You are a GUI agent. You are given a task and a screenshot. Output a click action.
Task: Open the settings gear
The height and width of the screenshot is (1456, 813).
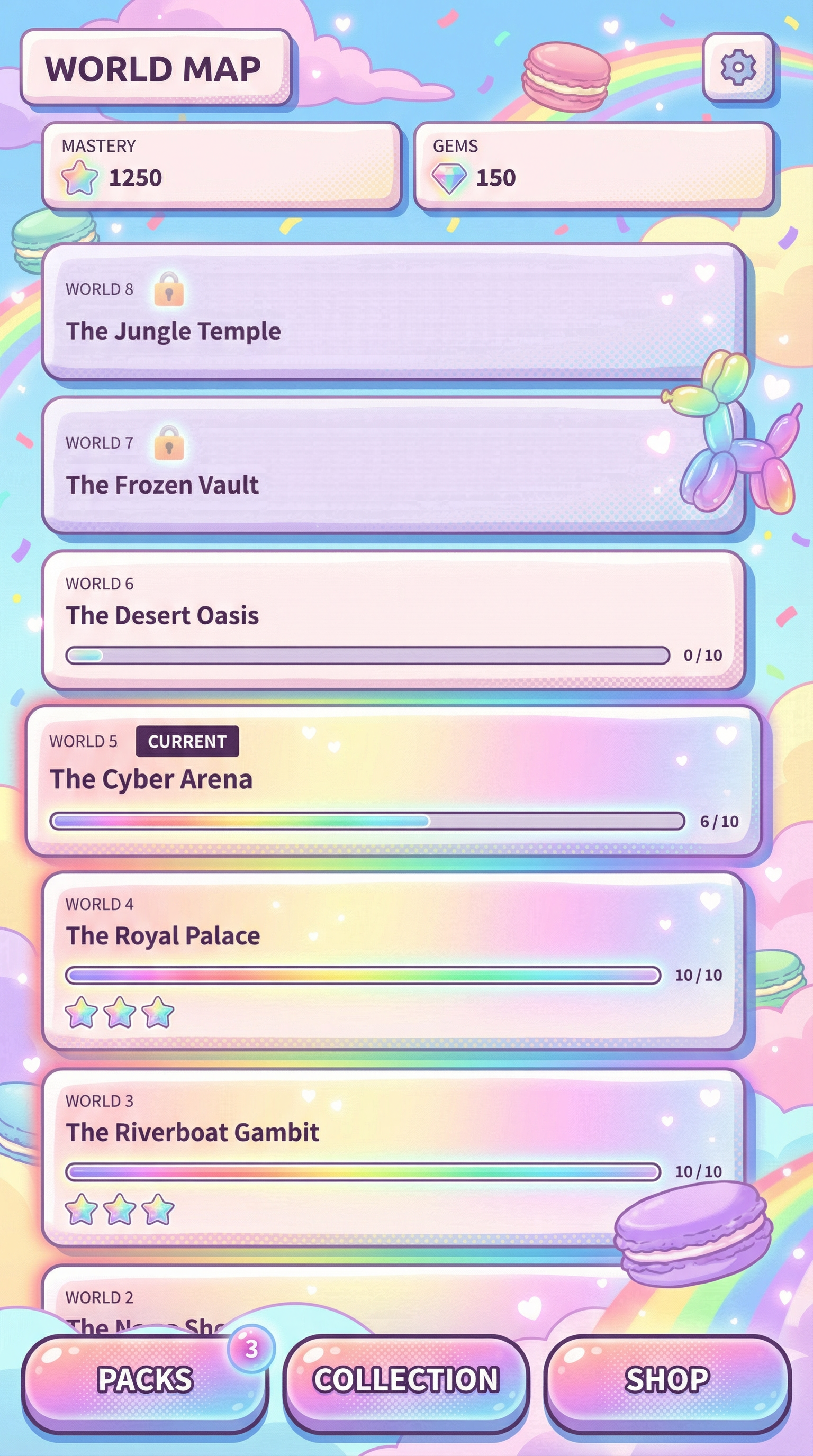(x=737, y=67)
